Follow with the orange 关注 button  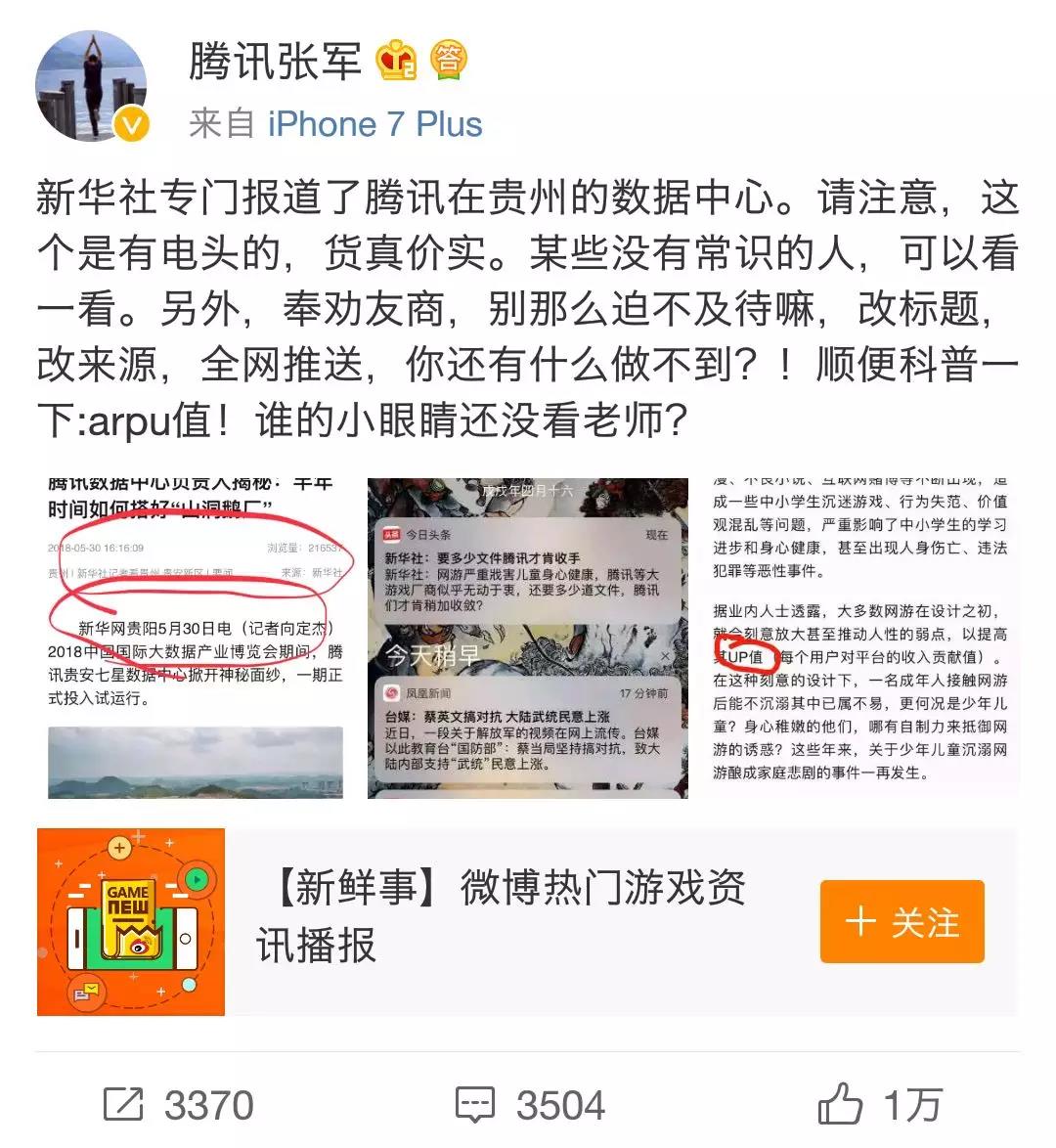[x=901, y=921]
